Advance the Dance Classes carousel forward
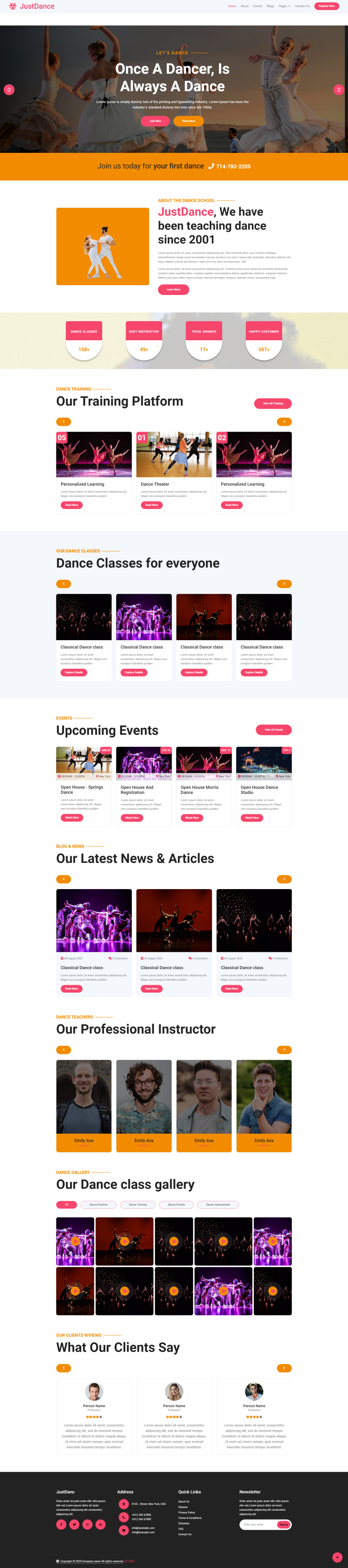Screen dimensions: 348x1568 (284, 584)
